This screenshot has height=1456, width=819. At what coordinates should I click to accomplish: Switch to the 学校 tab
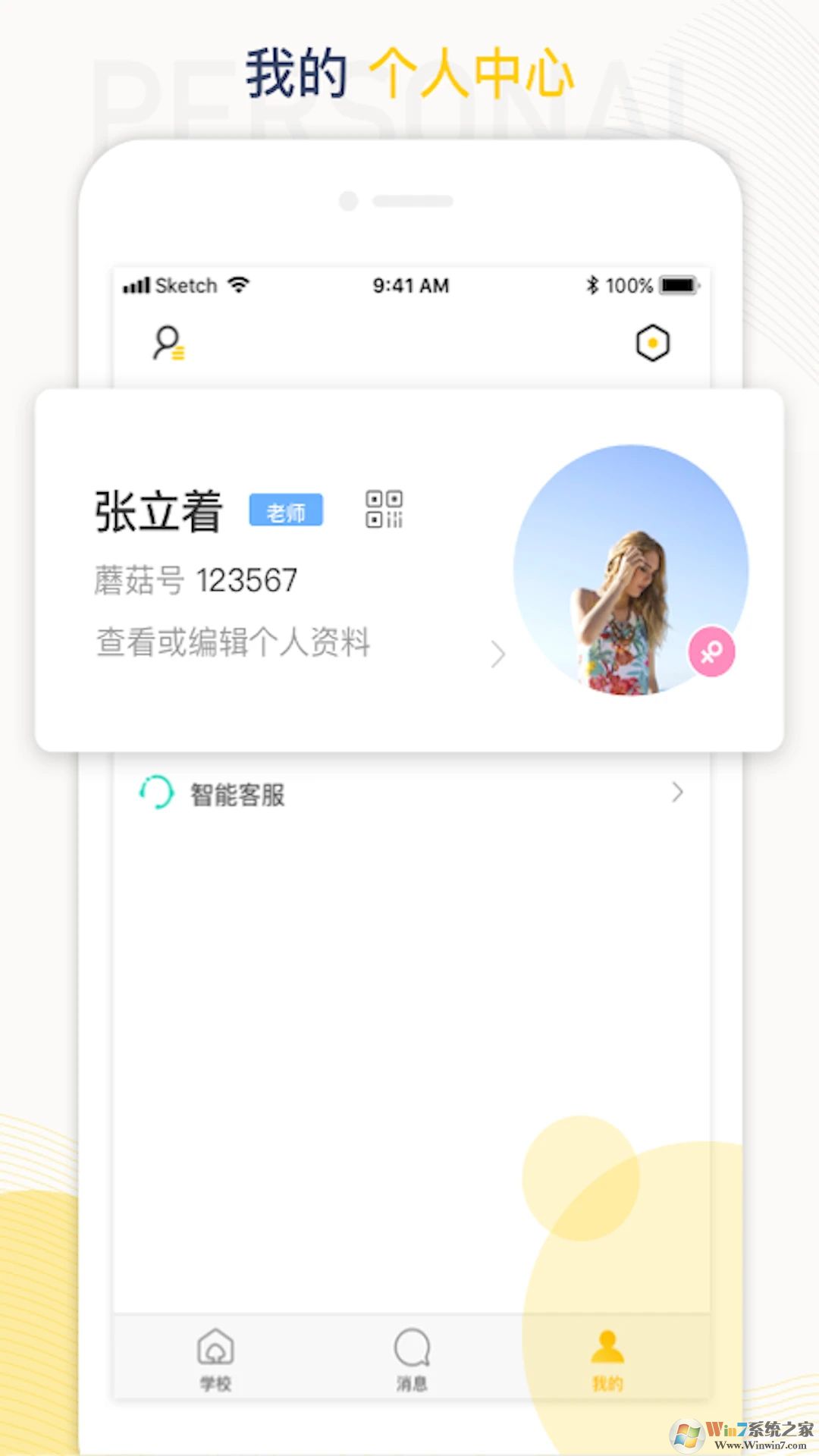click(214, 1357)
